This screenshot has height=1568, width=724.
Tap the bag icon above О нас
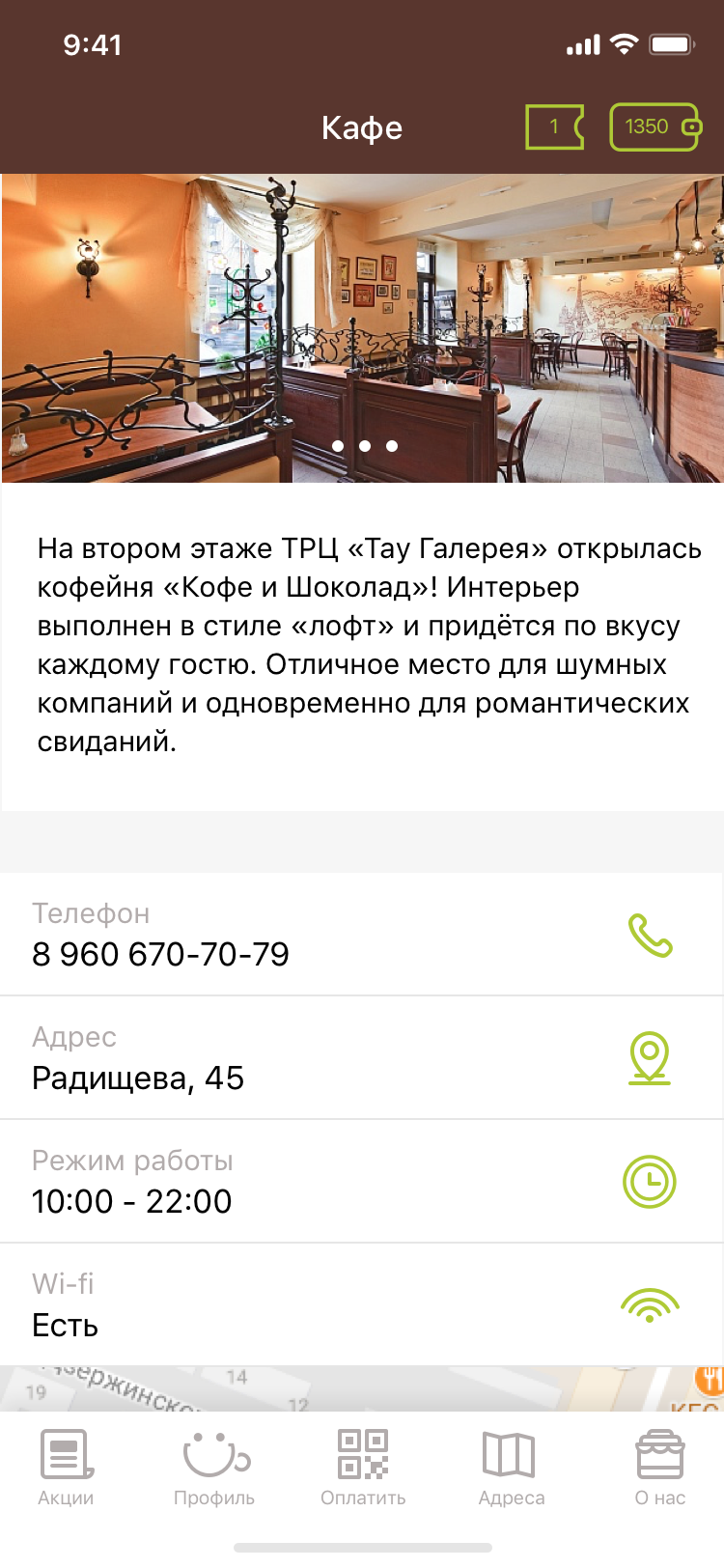pyautogui.click(x=660, y=1455)
